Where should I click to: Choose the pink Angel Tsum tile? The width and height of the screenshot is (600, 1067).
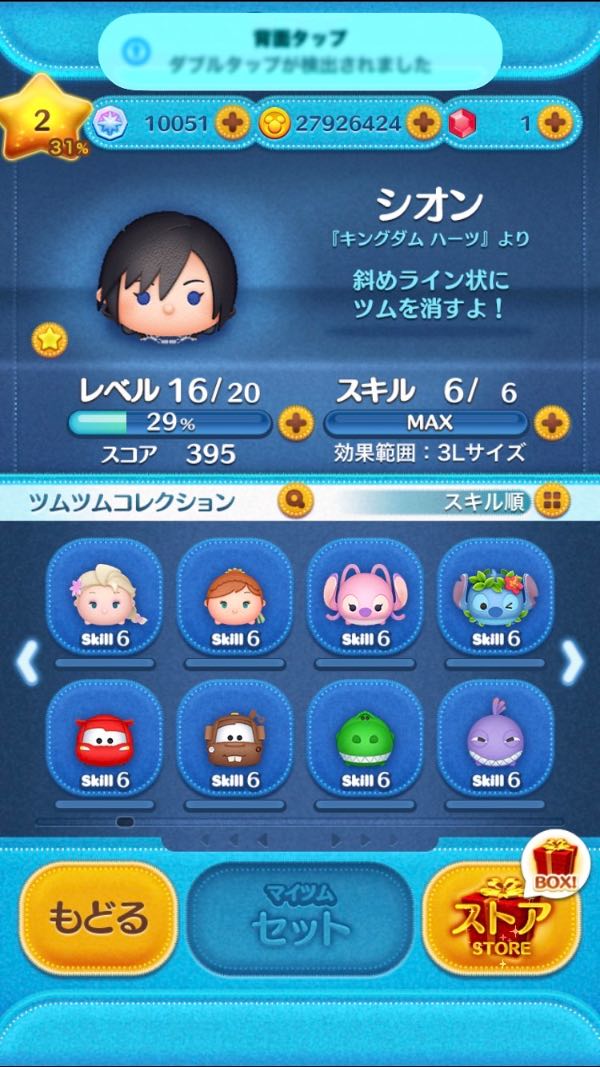pos(364,598)
